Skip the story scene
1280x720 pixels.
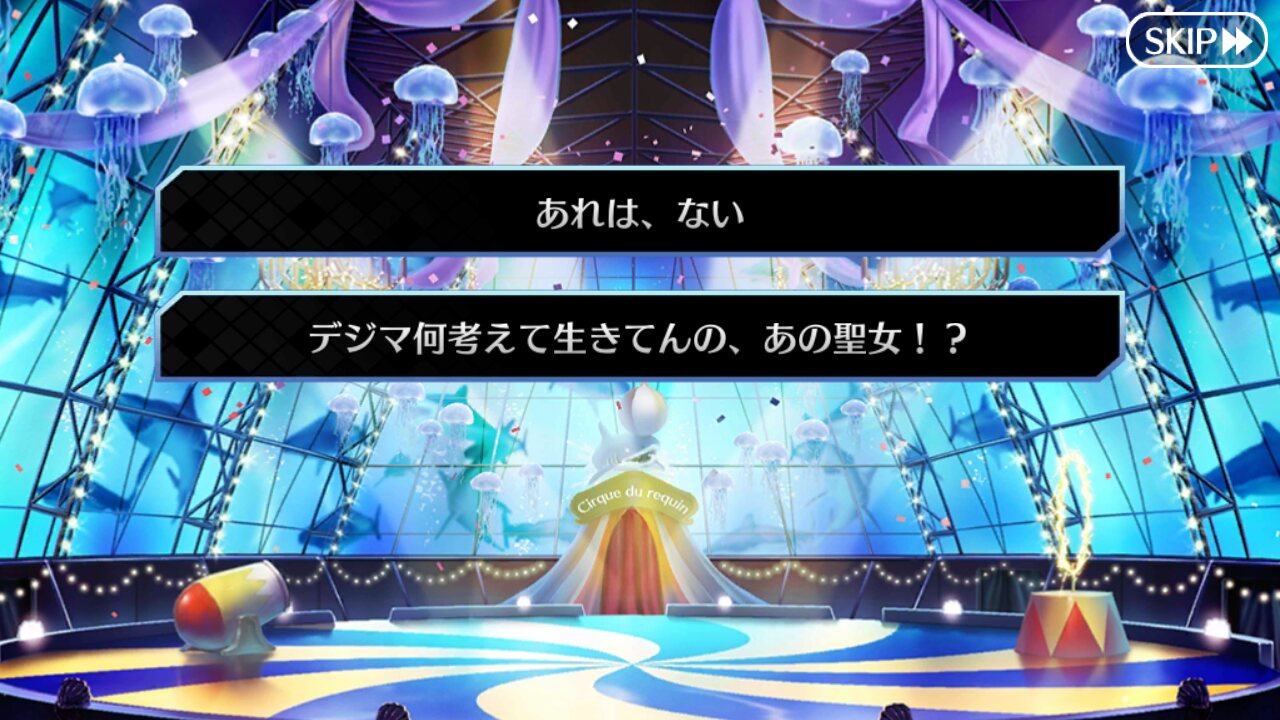(1196, 40)
